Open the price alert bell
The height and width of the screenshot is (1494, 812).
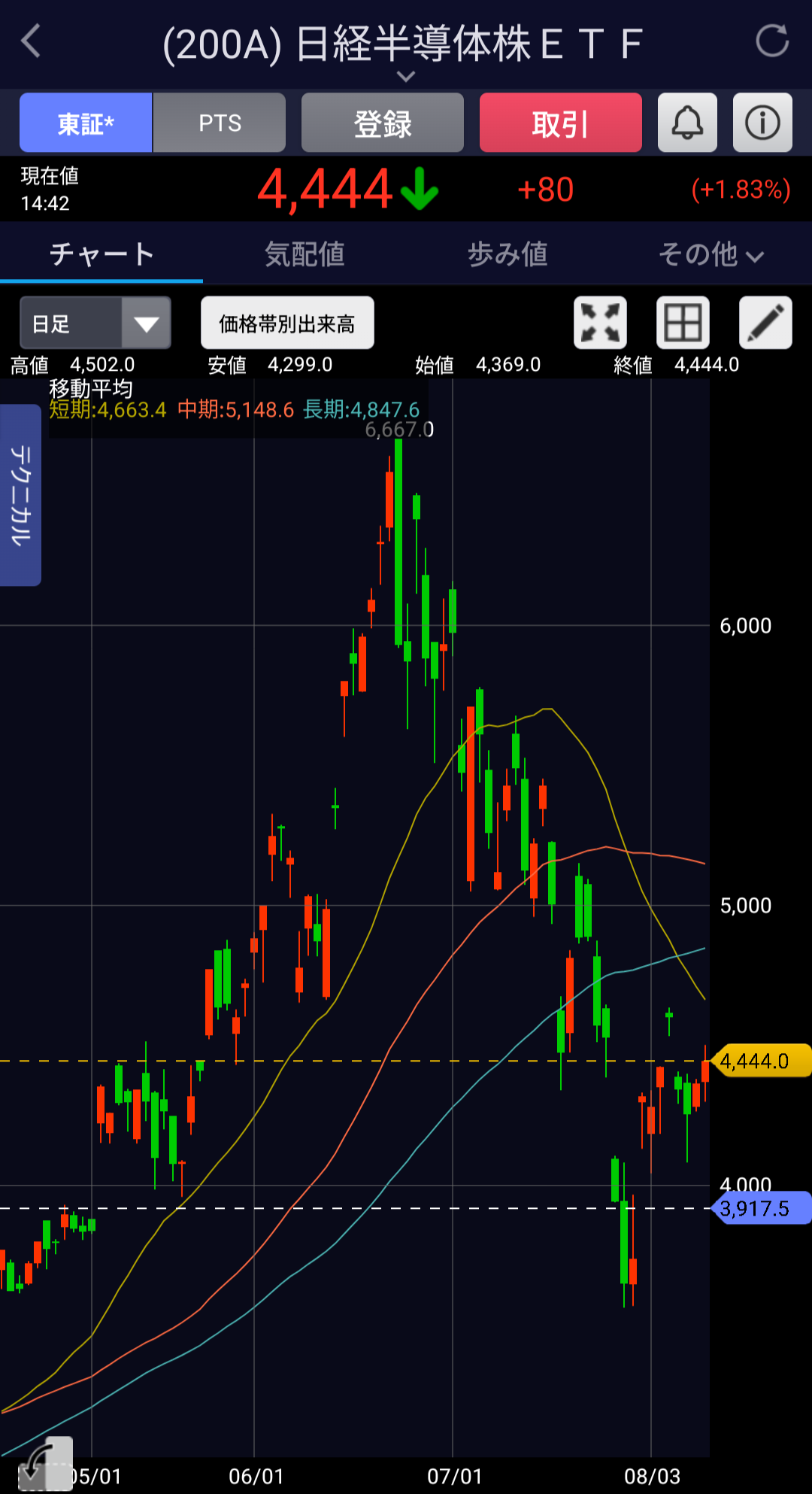(x=687, y=123)
